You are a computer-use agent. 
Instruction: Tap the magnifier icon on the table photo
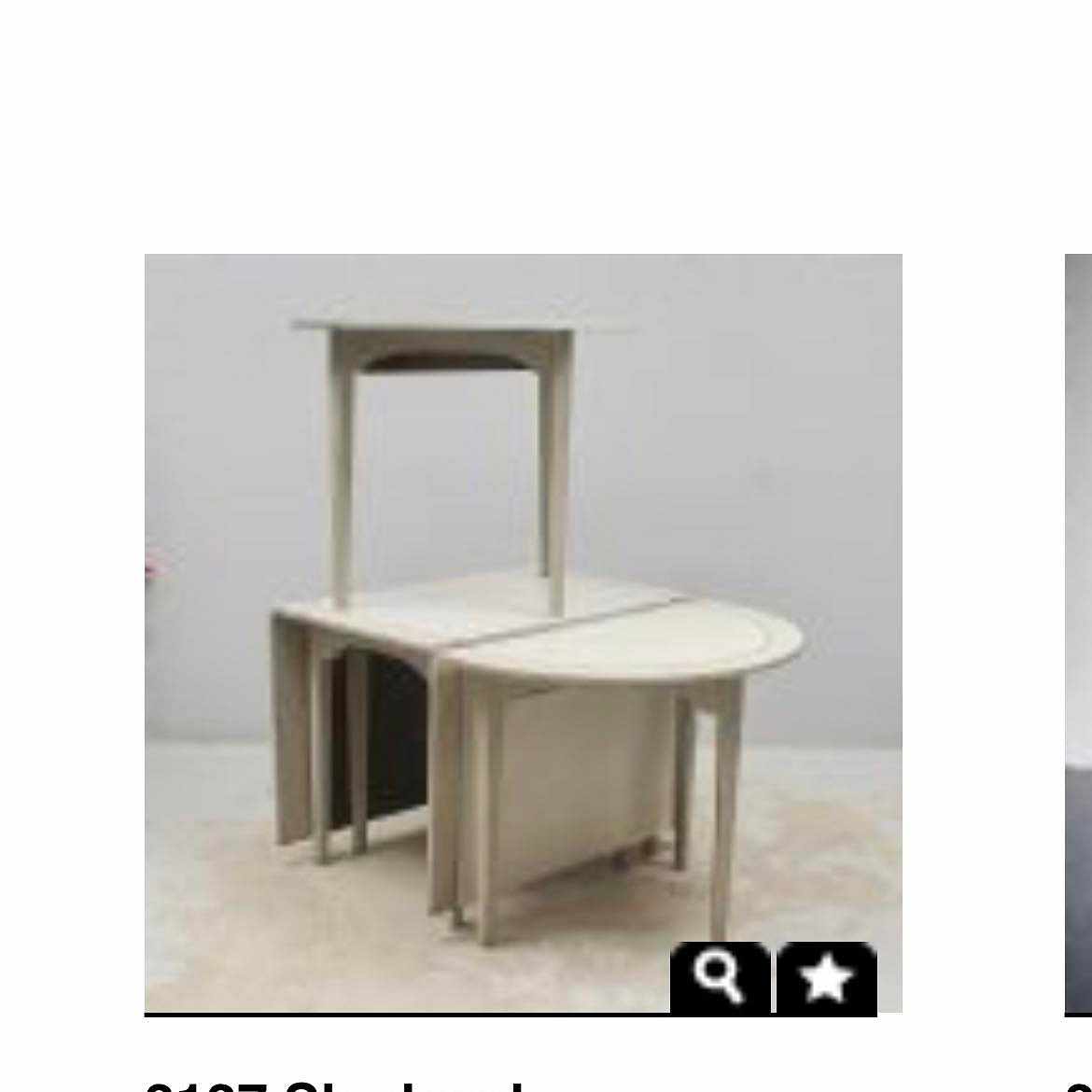[720, 977]
